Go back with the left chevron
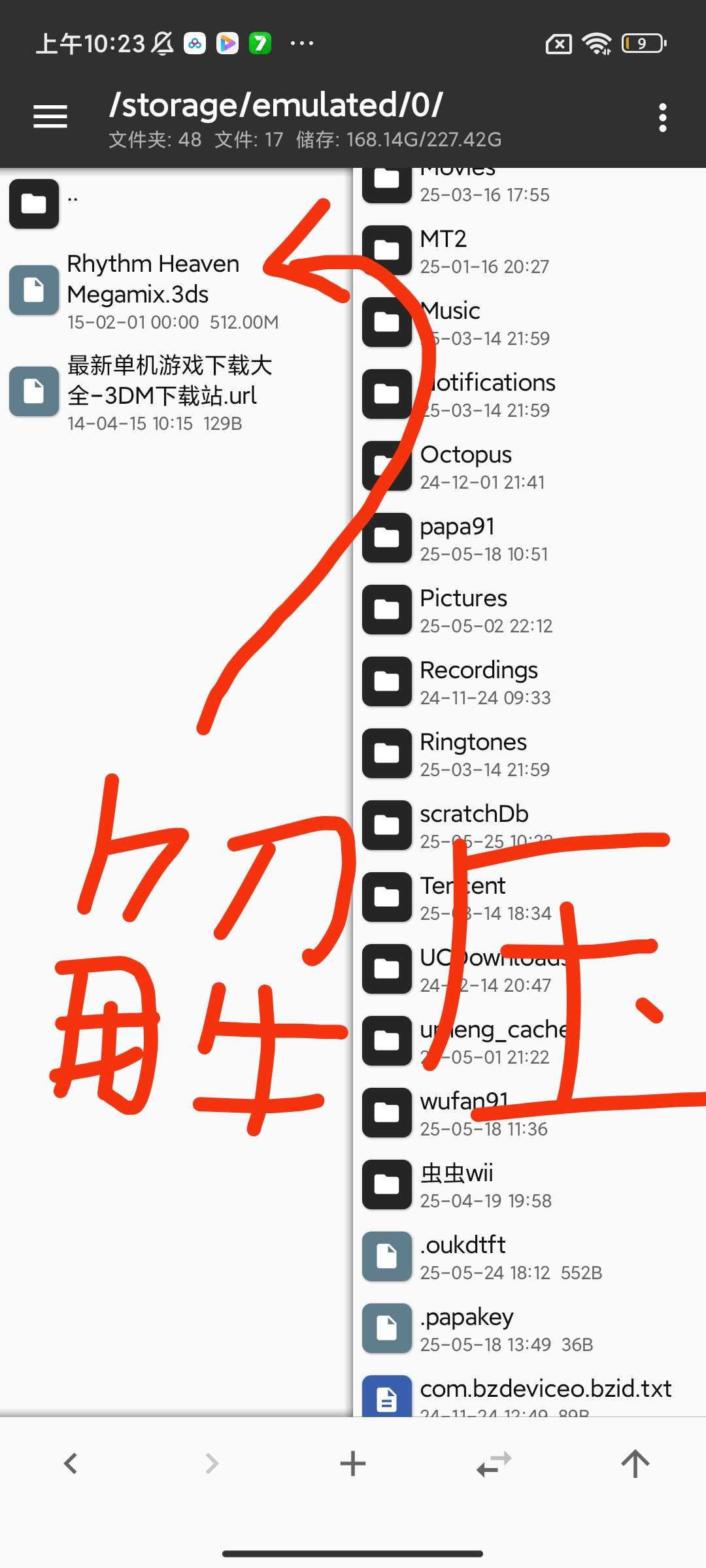This screenshot has height=1568, width=706. [71, 1463]
